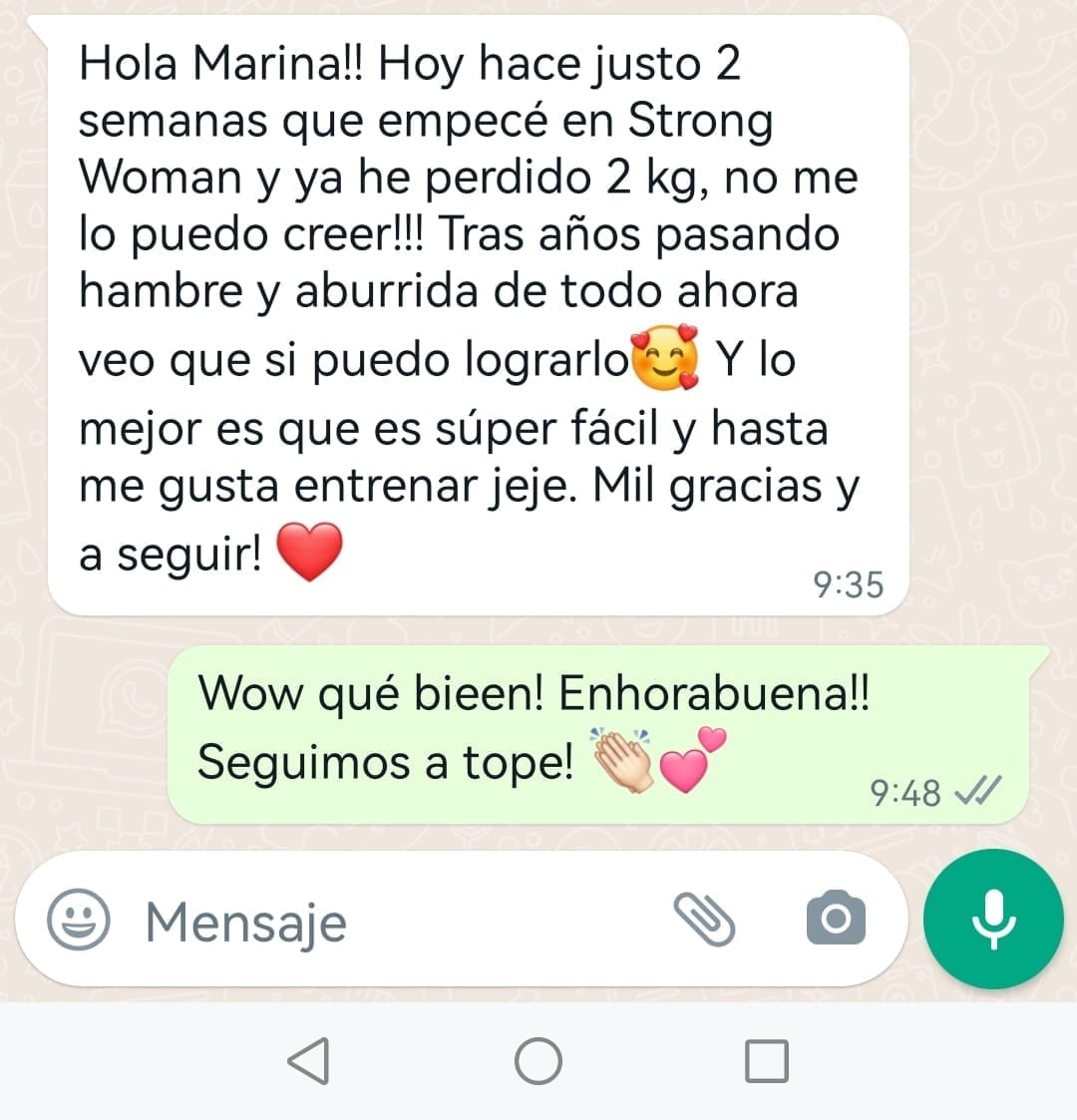Image resolution: width=1077 pixels, height=1120 pixels.
Task: Open recent apps with the square button
Action: pos(767,1060)
